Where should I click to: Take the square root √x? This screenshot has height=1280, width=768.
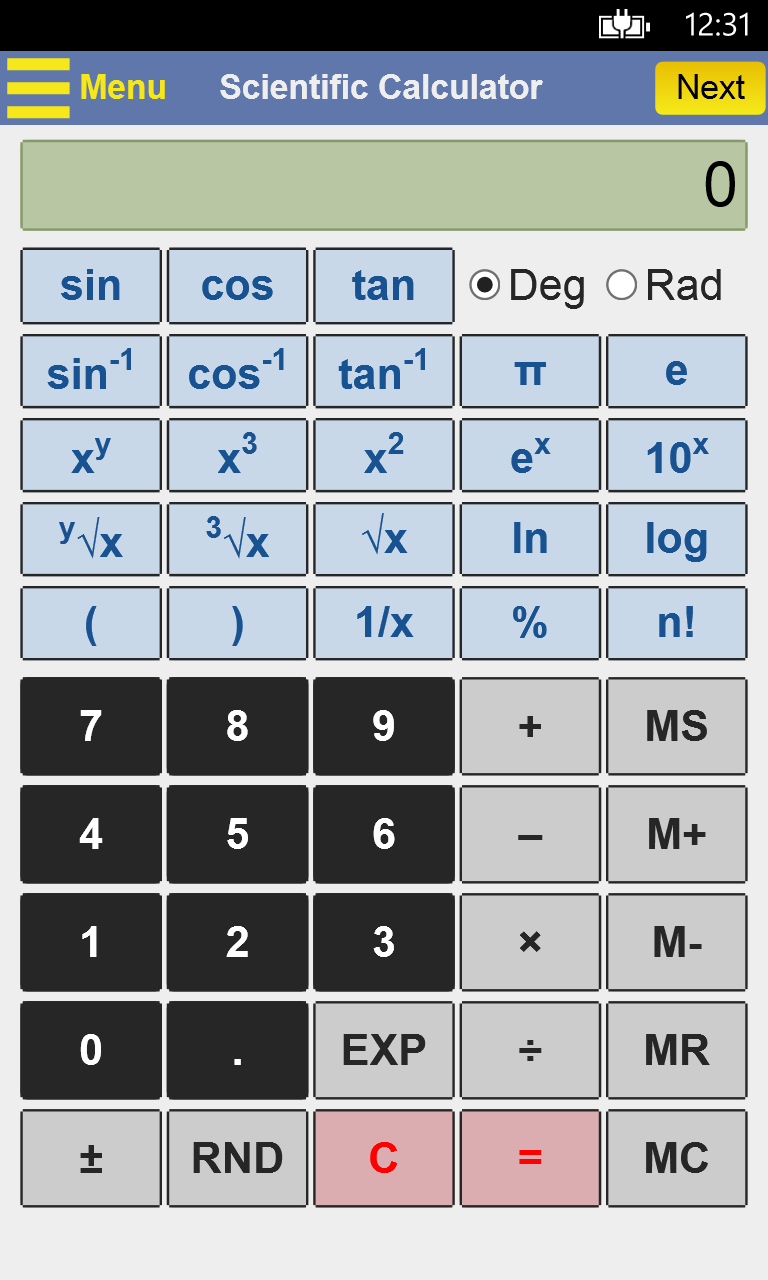tap(384, 540)
